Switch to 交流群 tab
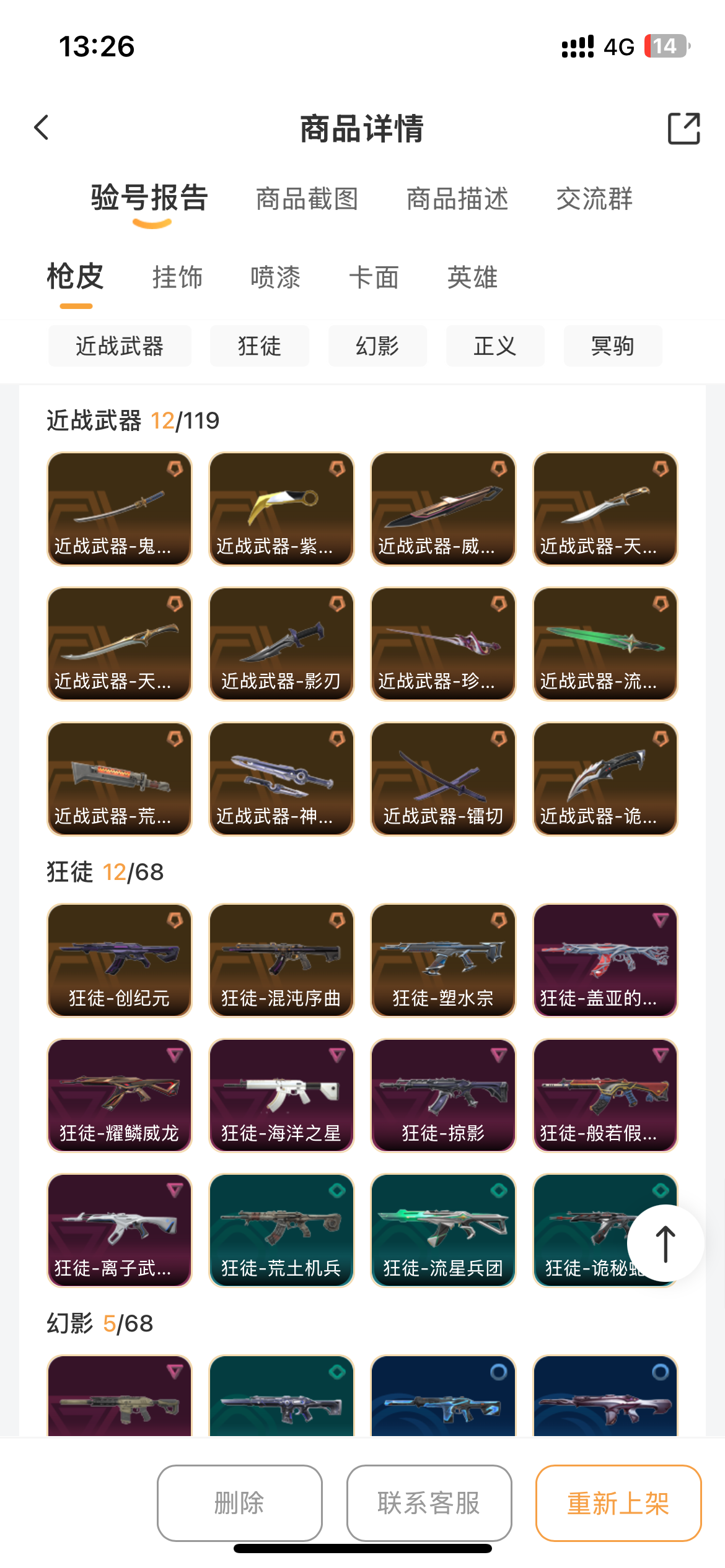This screenshot has width=725, height=1568. click(594, 199)
